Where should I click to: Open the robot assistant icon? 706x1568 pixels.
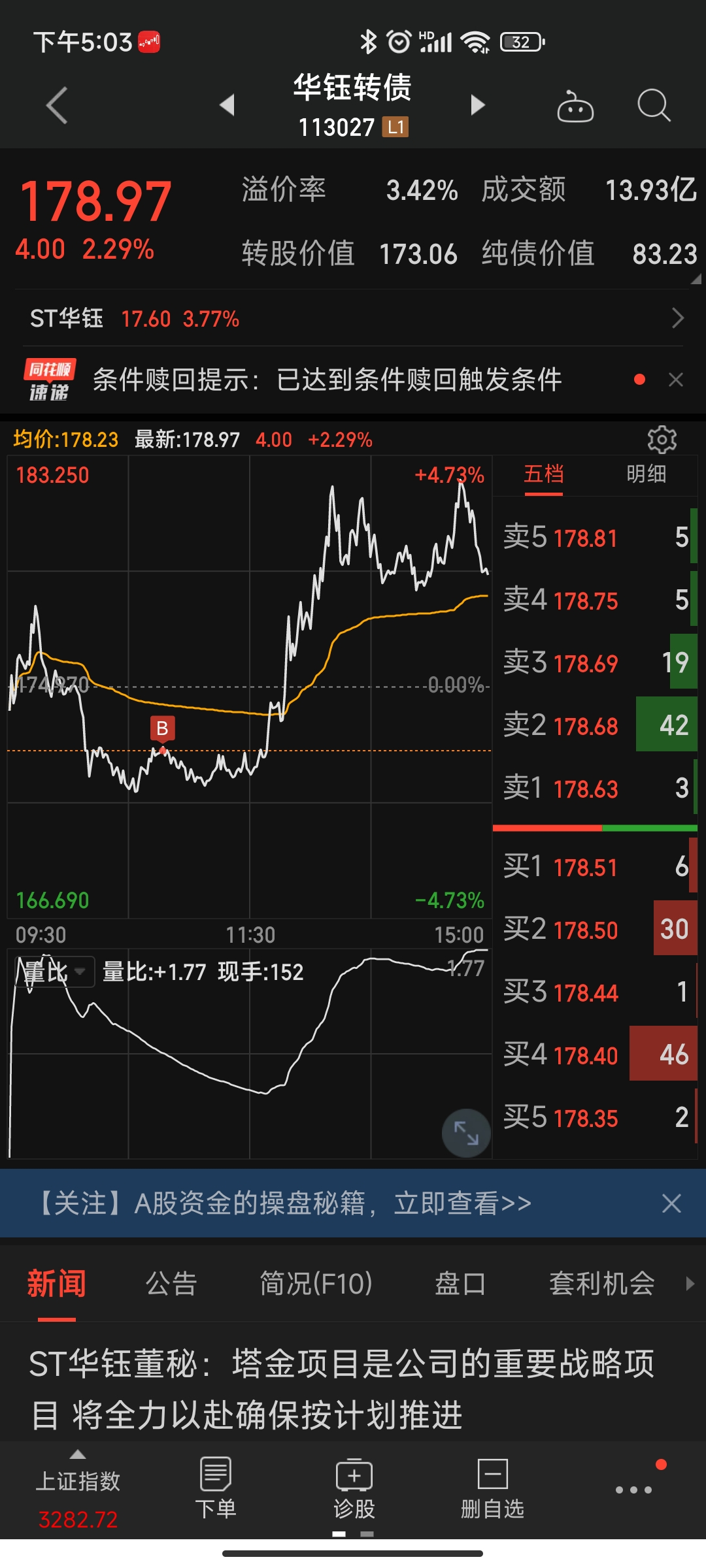point(575,106)
